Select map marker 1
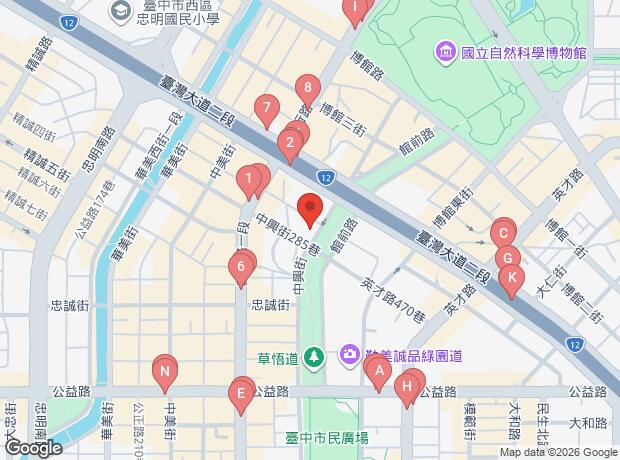This screenshot has height=460, width=620. point(247,180)
